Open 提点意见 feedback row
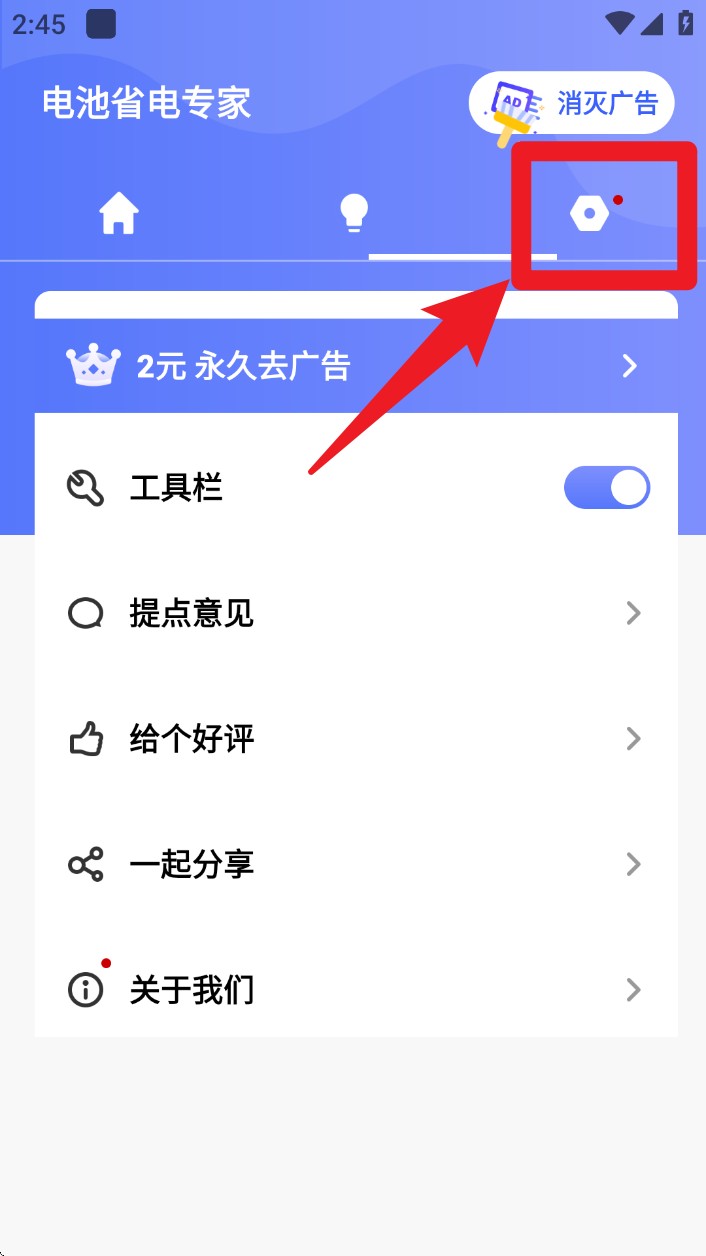This screenshot has width=706, height=1256. tap(355, 613)
